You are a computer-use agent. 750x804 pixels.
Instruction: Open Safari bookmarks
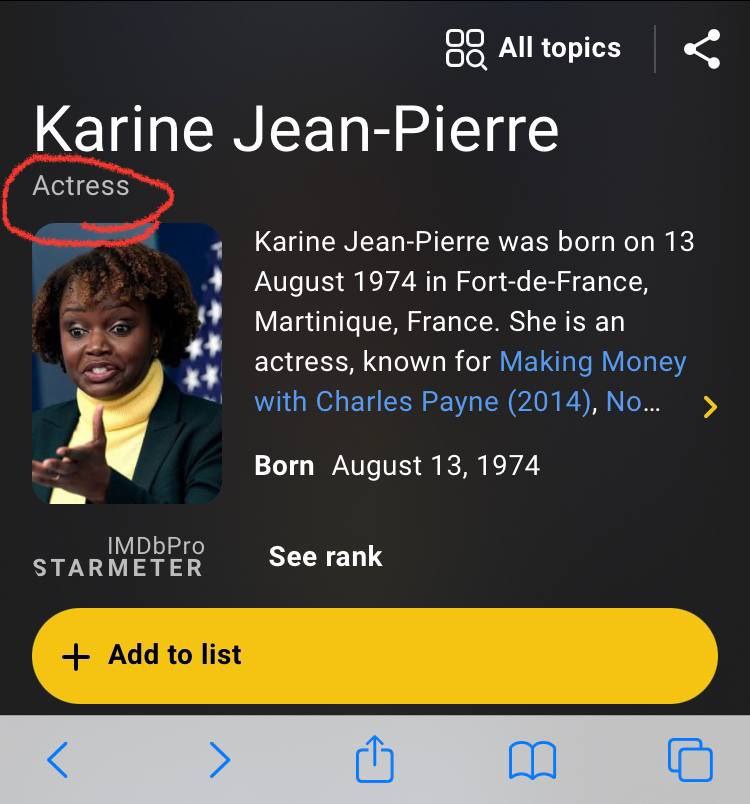532,762
